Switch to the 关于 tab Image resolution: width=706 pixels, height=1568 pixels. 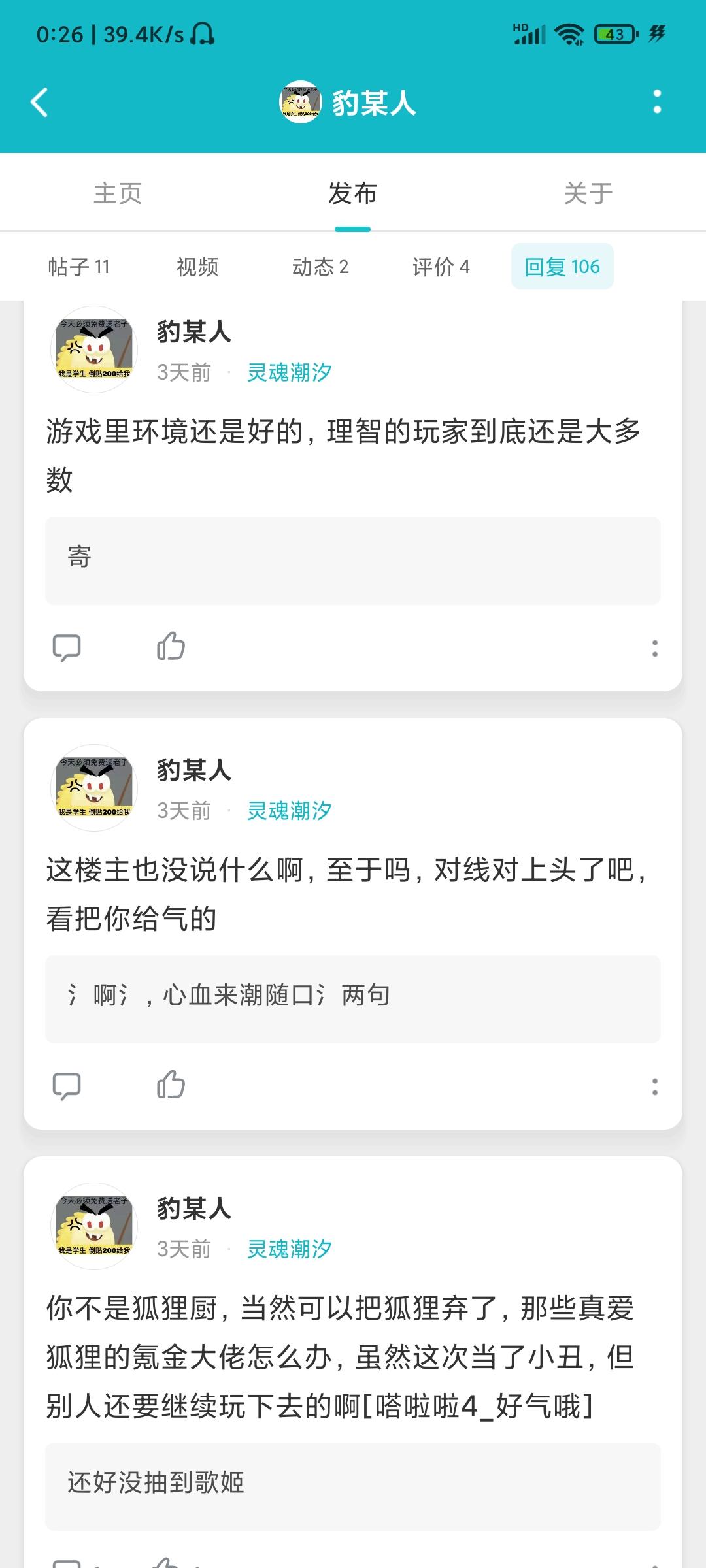[x=588, y=193]
